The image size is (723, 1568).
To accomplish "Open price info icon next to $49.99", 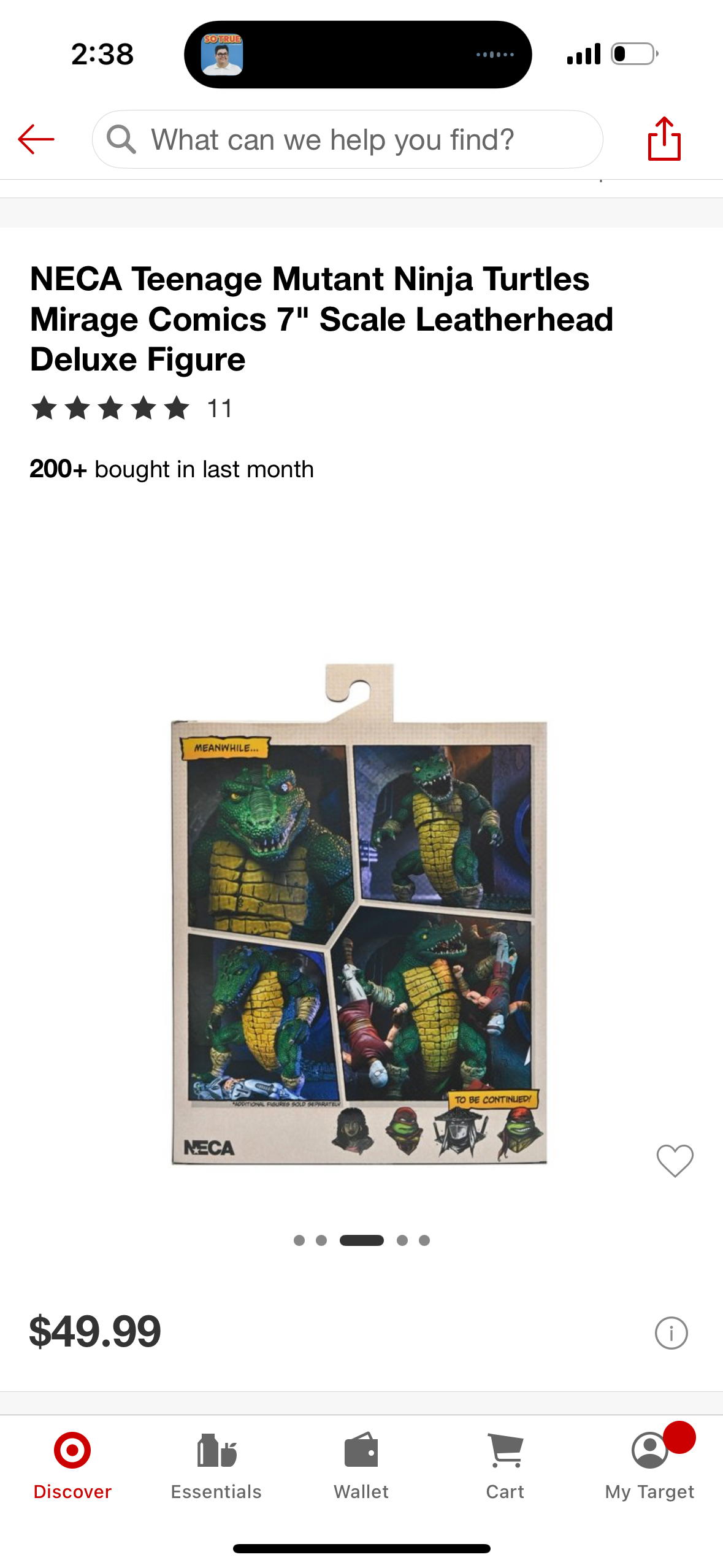I will pos(671,1332).
